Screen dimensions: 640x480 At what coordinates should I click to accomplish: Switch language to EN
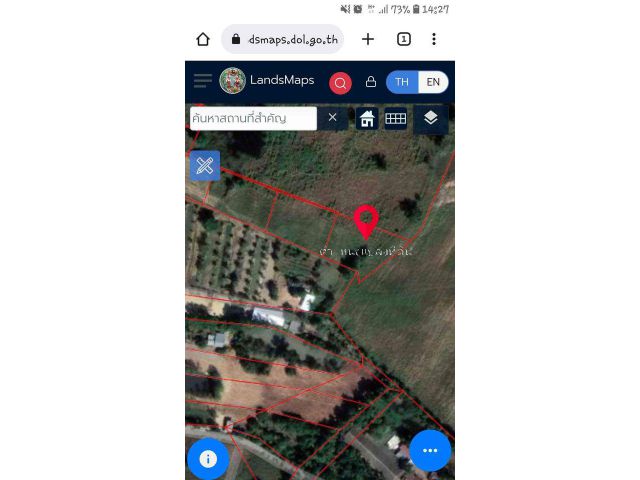(433, 82)
